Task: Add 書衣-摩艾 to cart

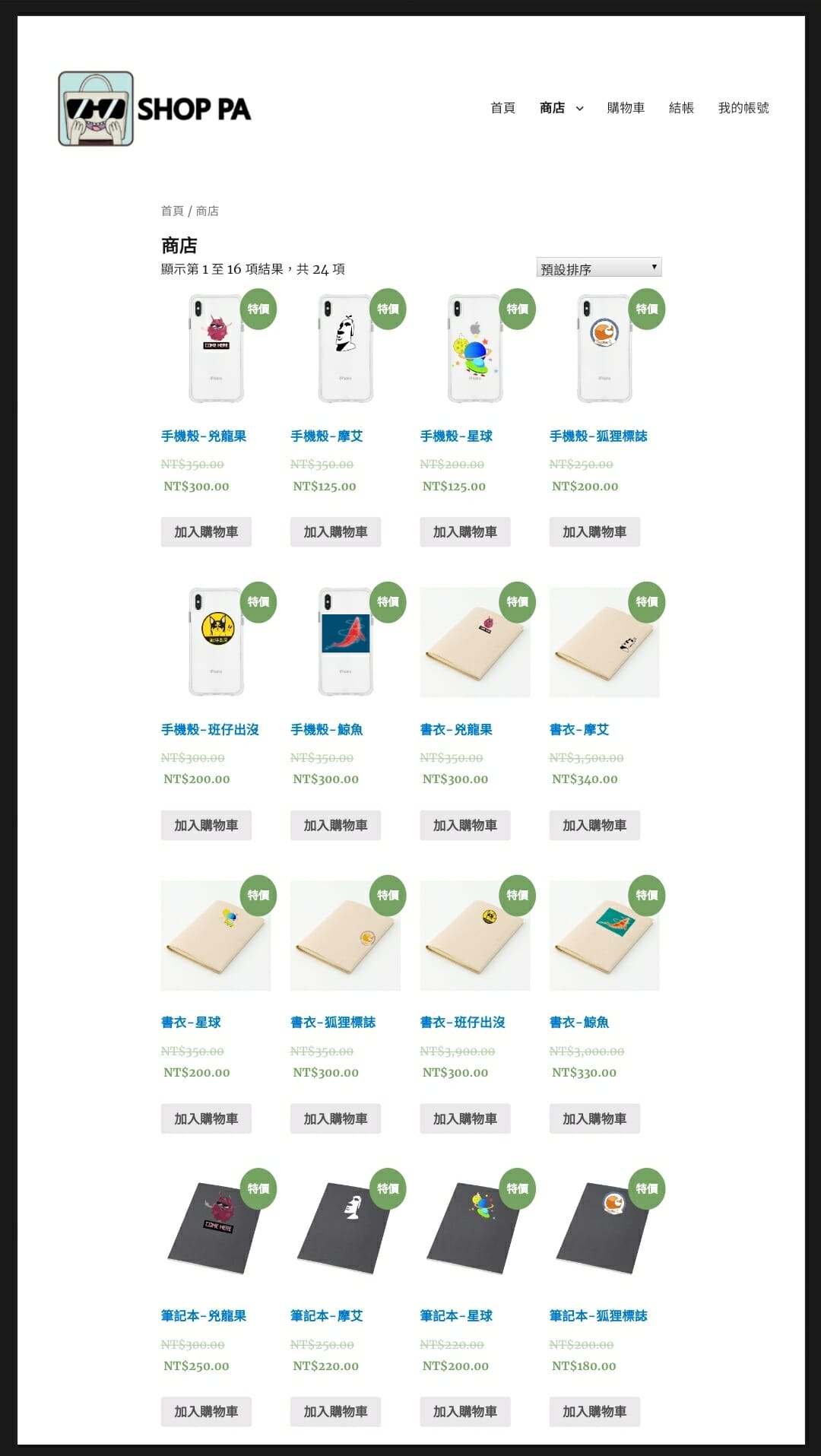Action: (594, 826)
